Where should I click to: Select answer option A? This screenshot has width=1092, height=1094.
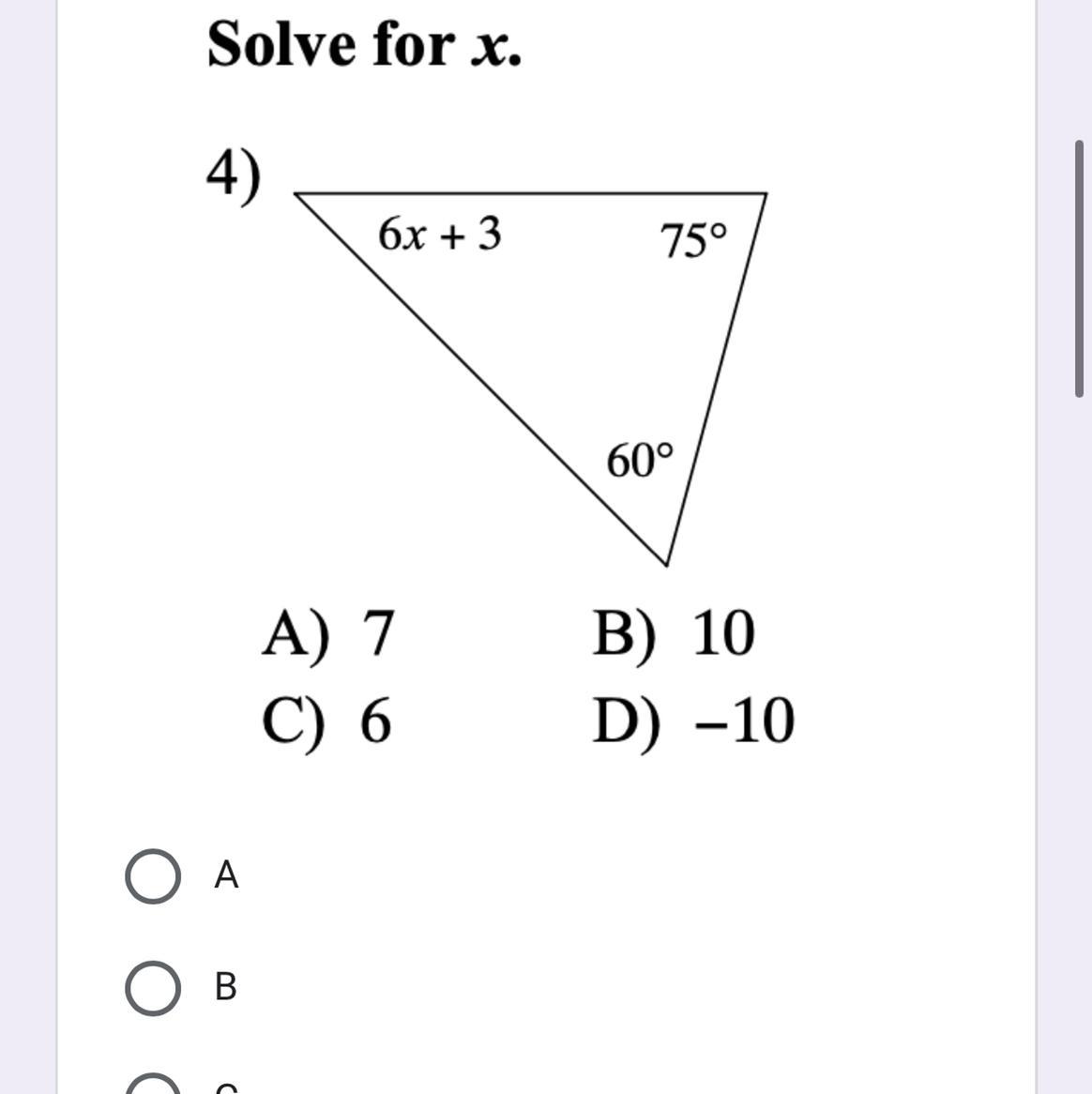[153, 876]
